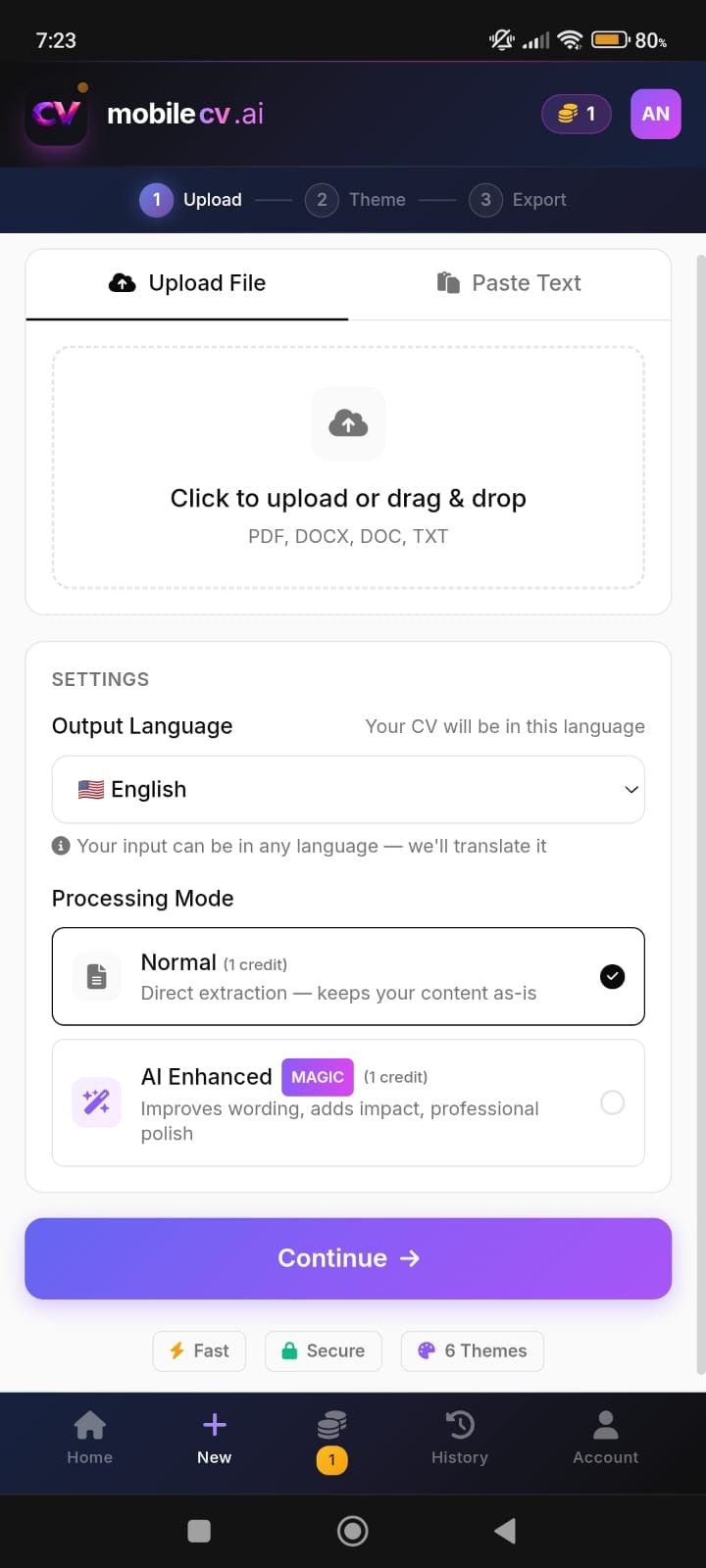This screenshot has height=1568, width=706.
Task: Tap the system back button
Action: 505,1531
